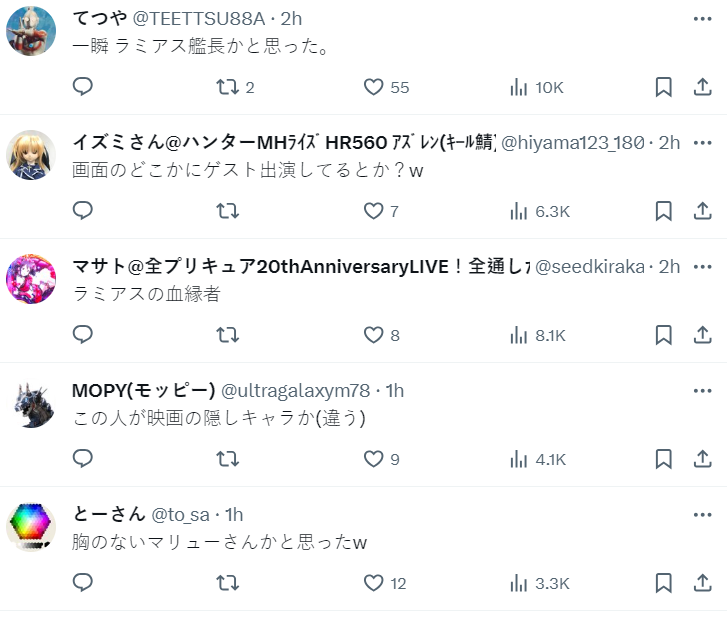727x619 pixels.
Task: Retweet てつや's tweet
Action: point(227,87)
